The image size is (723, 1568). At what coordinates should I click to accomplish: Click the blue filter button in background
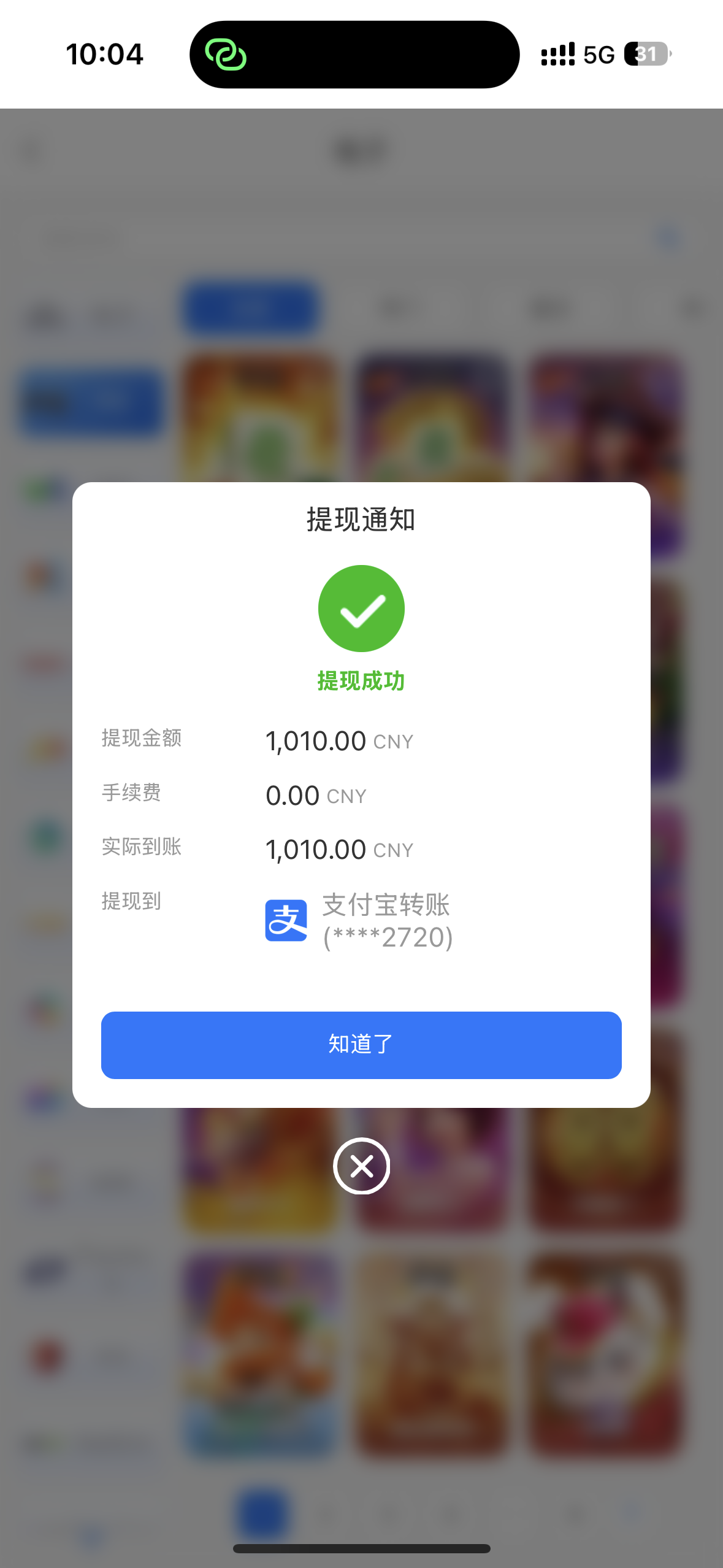[x=250, y=309]
